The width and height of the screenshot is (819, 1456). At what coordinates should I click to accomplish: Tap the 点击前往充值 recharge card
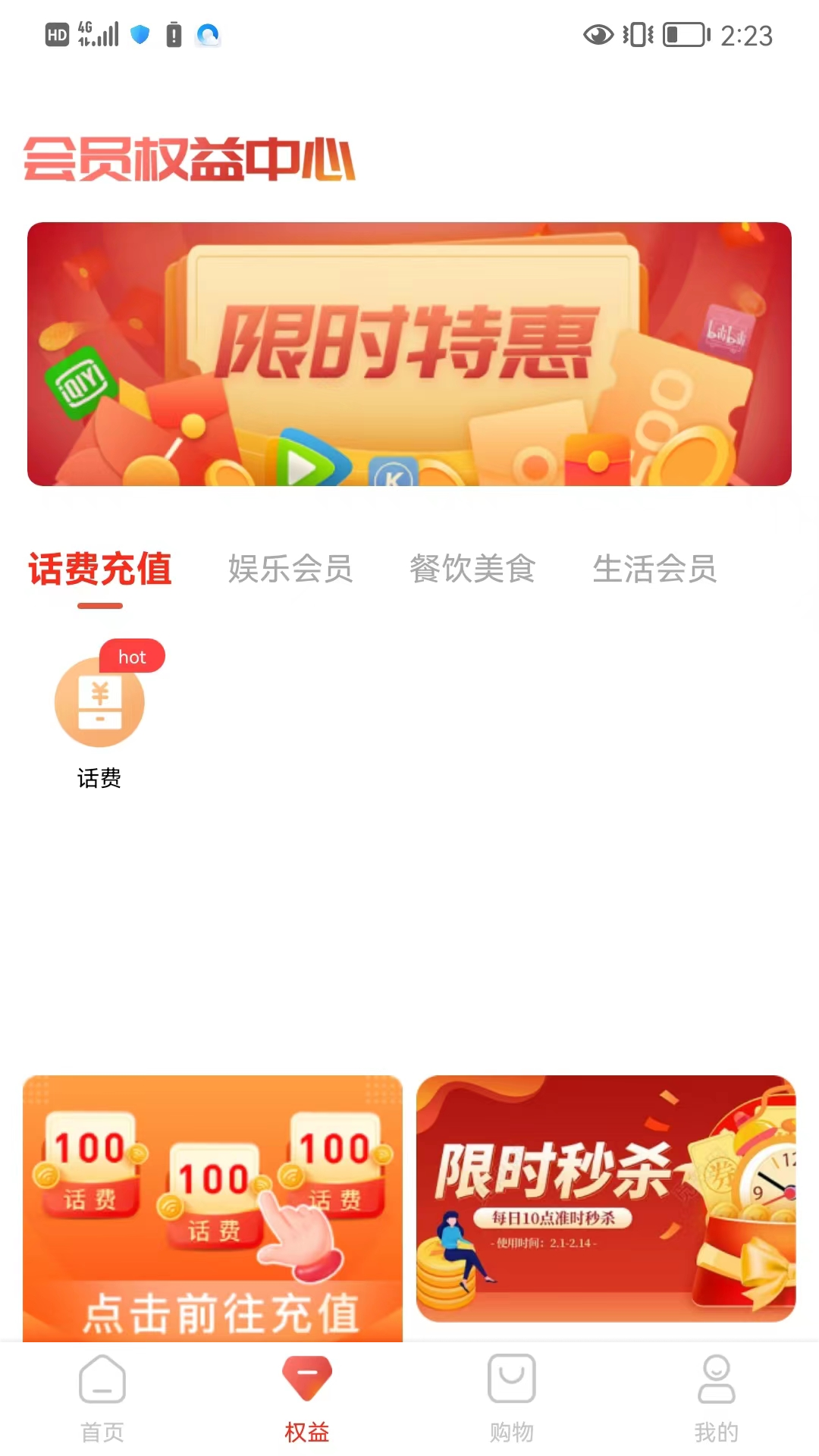coord(212,1207)
